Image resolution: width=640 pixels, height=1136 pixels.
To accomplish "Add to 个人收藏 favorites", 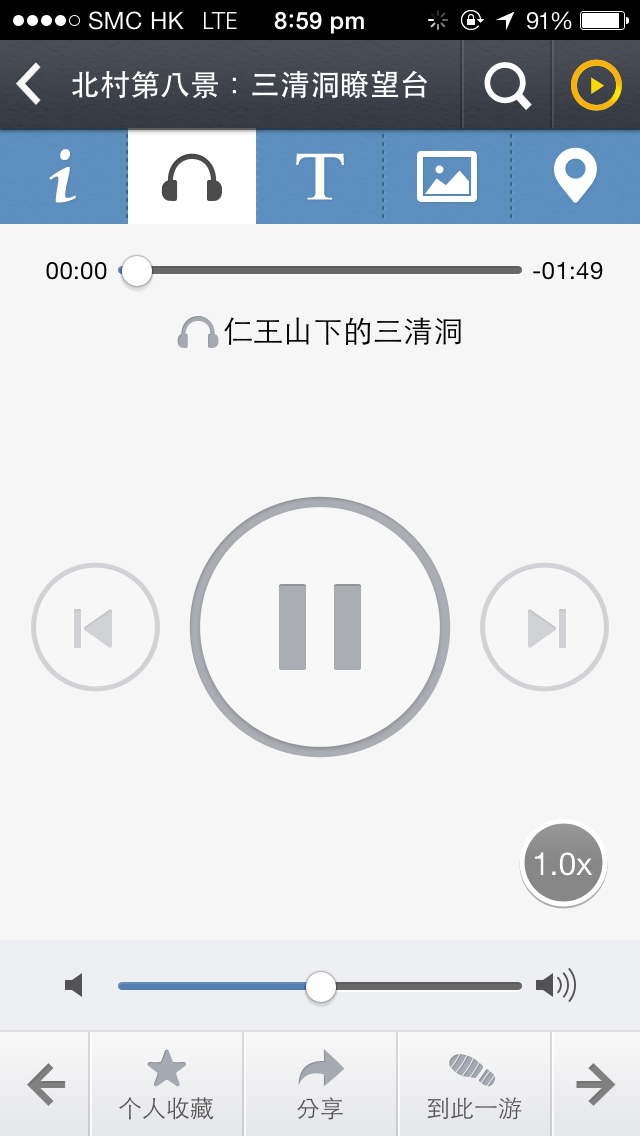I will click(166, 1085).
